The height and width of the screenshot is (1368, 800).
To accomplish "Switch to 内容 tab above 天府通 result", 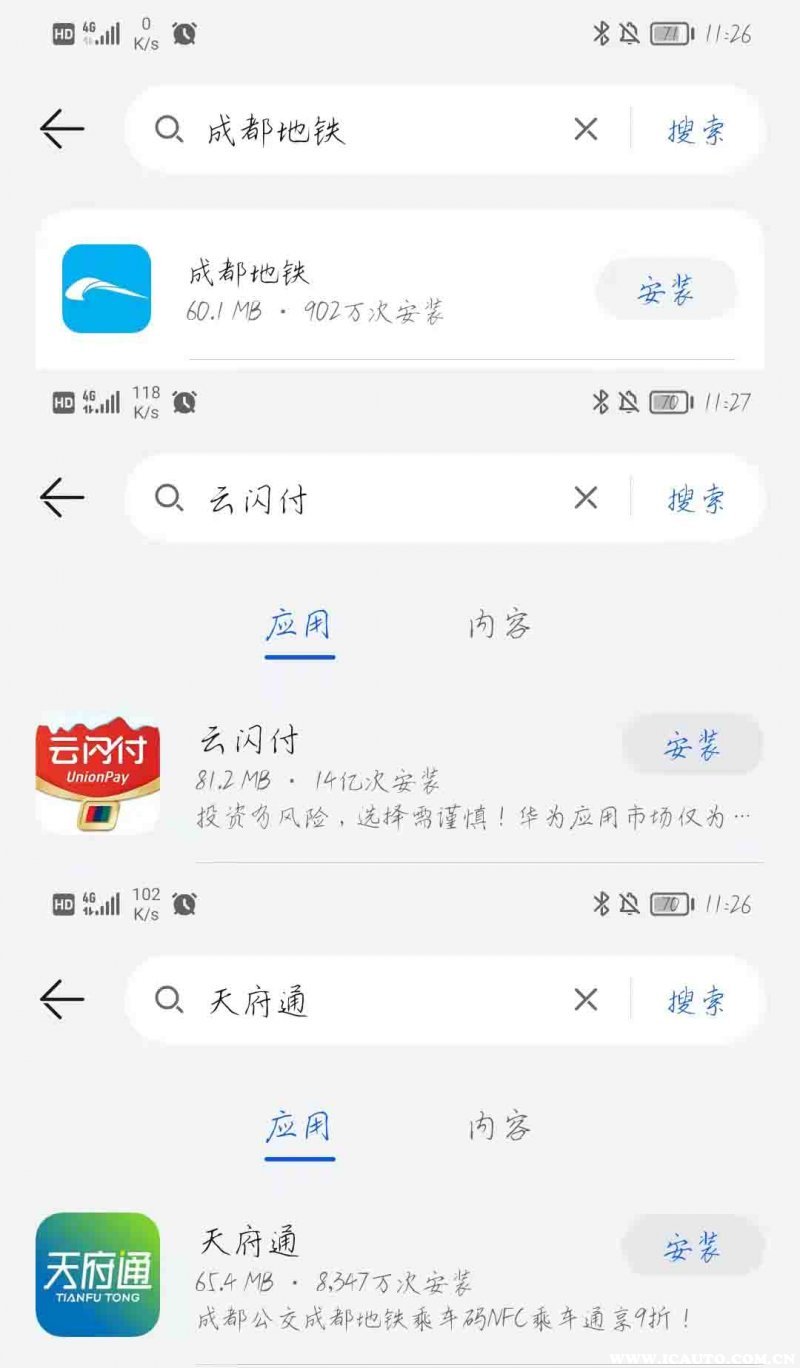I will (499, 1127).
